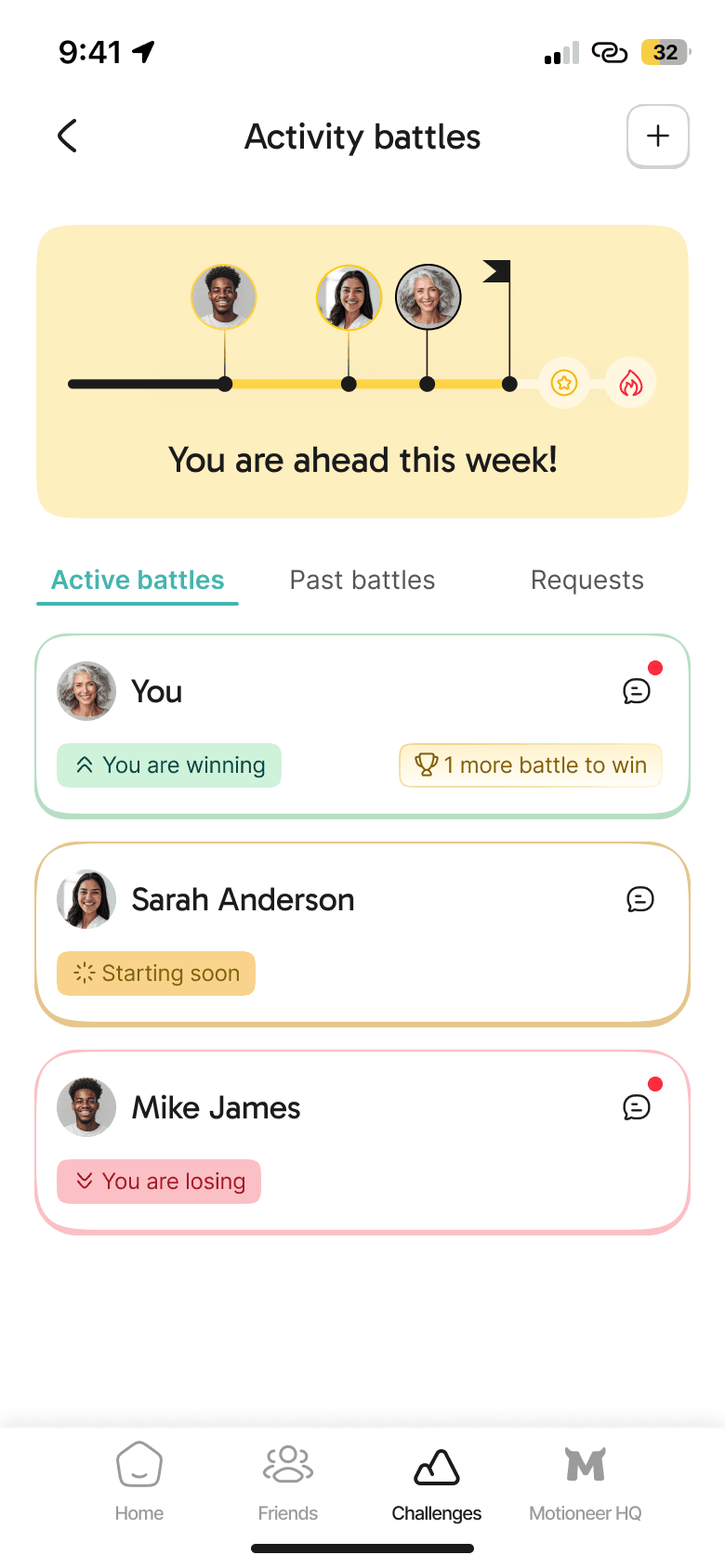Create a new battle with the plus button
The height and width of the screenshot is (1568, 725).
[x=657, y=136]
